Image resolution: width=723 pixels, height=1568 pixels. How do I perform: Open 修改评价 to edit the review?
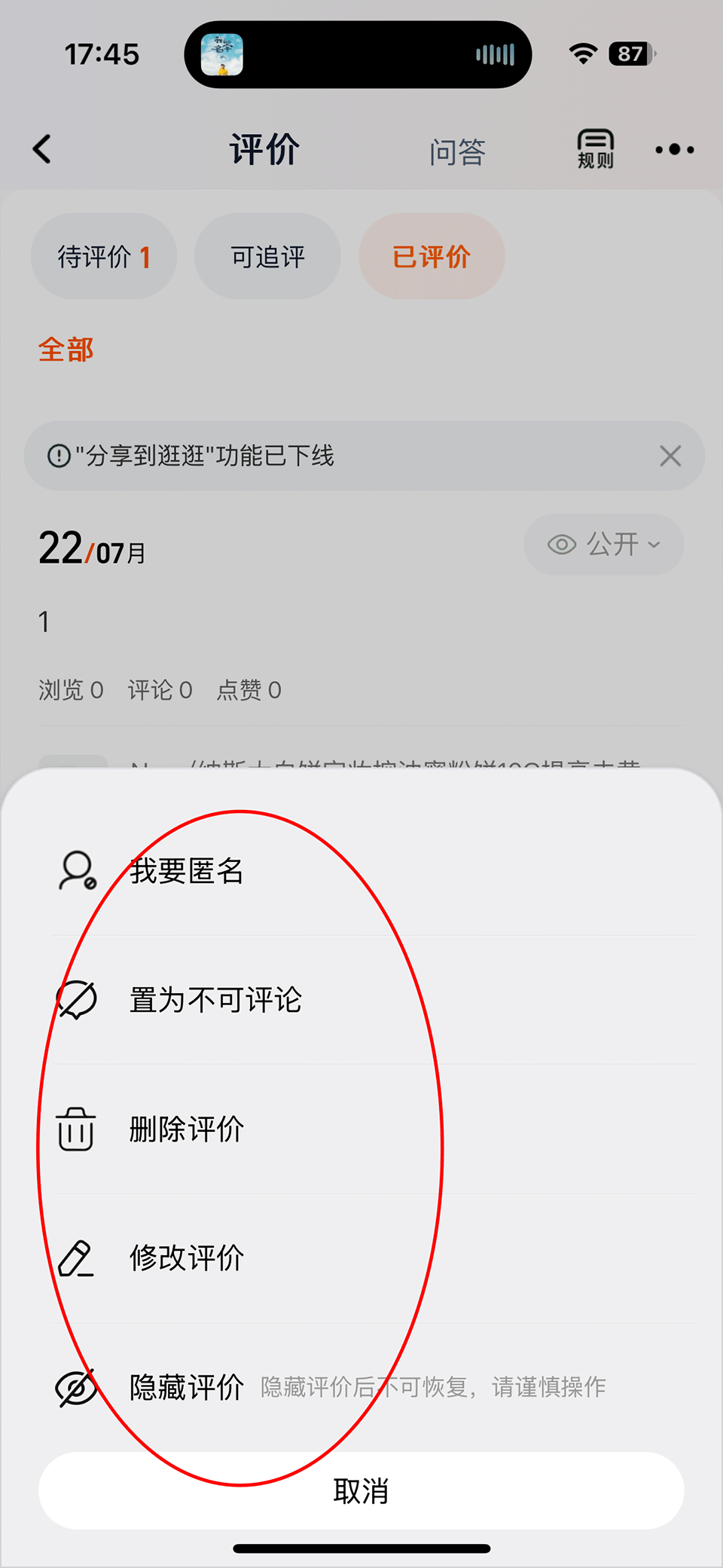point(186,1258)
